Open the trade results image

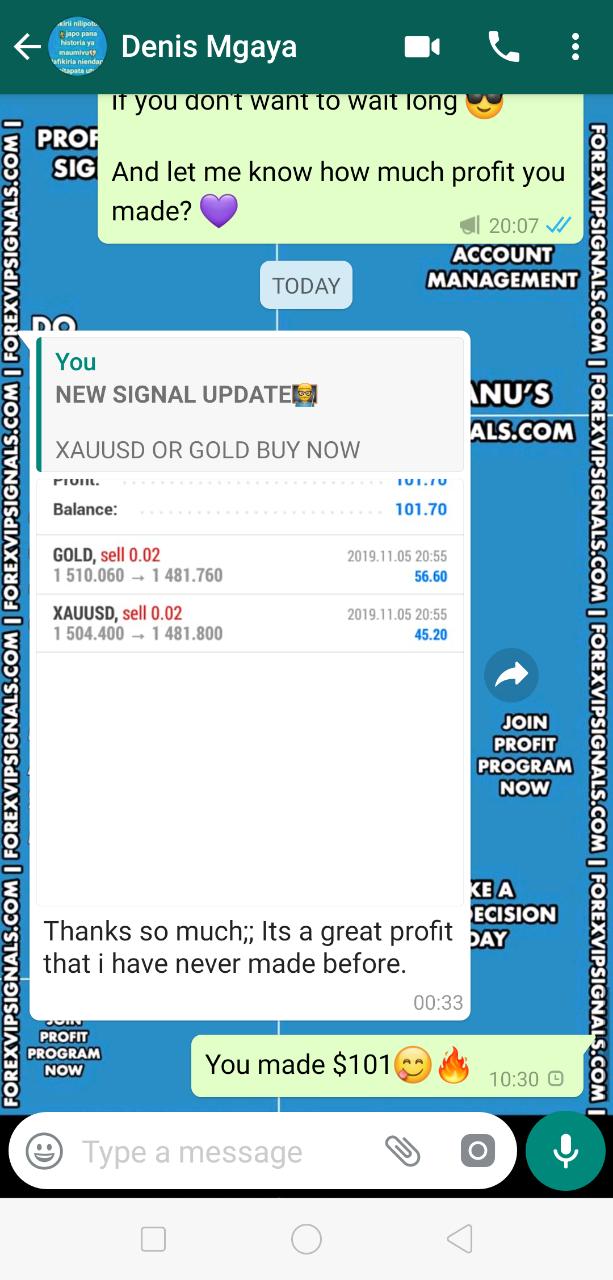250,690
